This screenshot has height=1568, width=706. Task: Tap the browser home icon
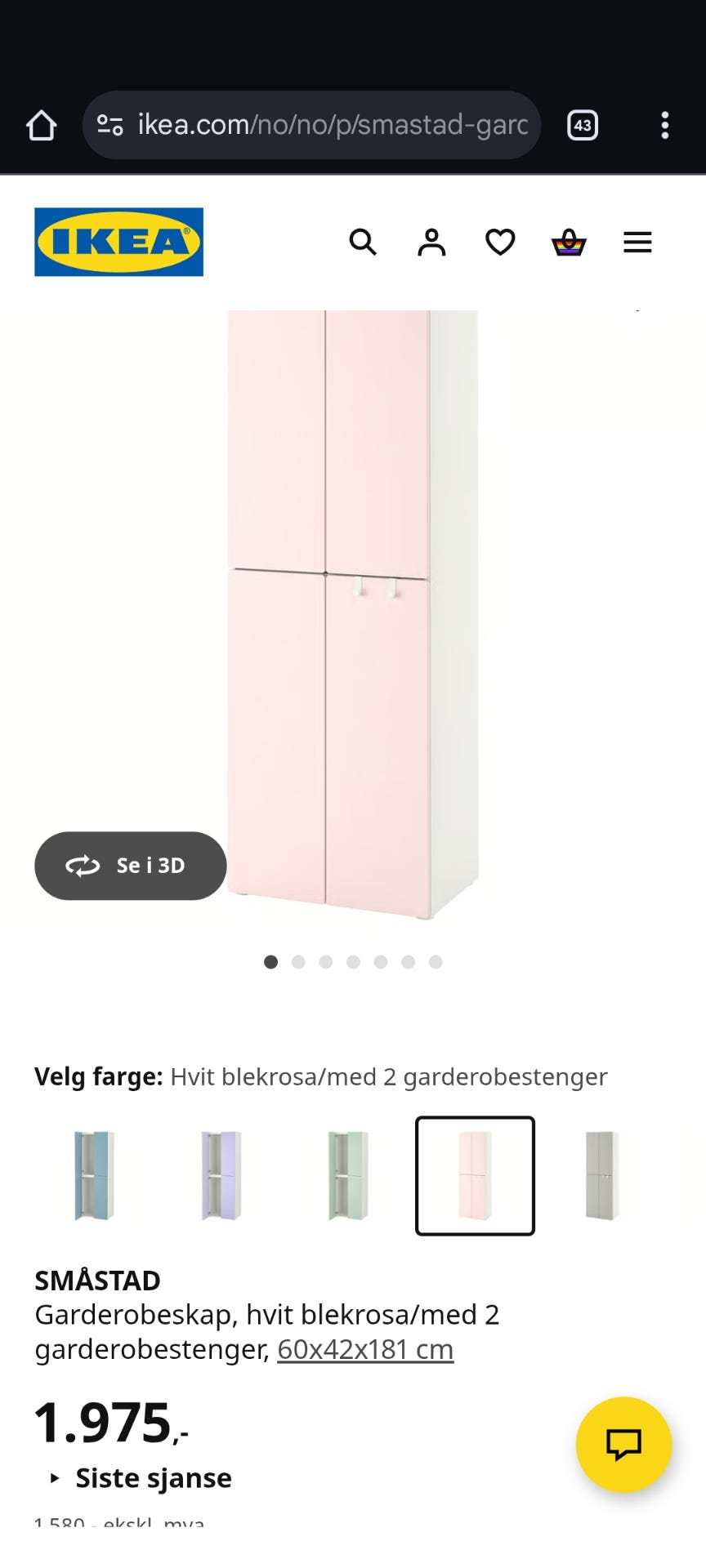click(x=41, y=124)
